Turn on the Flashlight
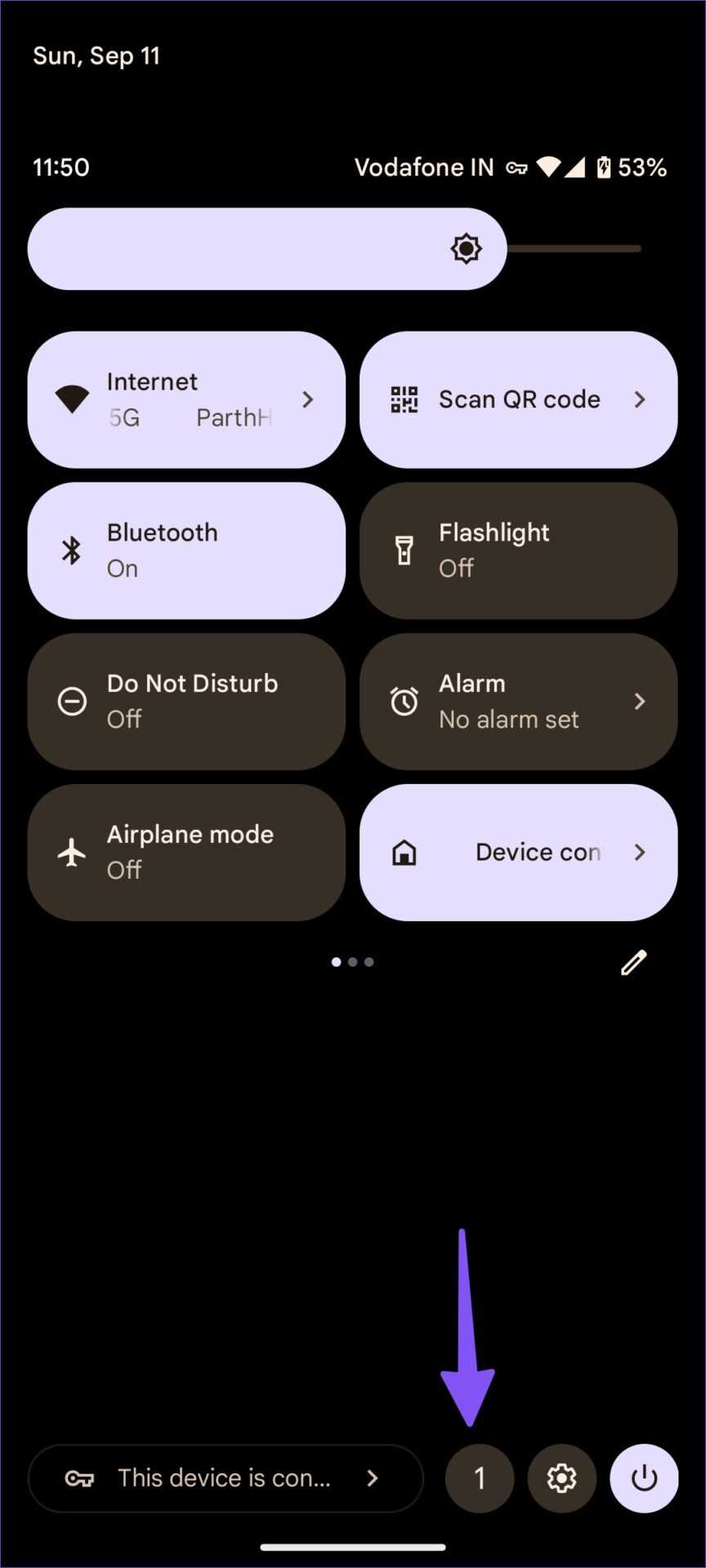 tap(518, 550)
